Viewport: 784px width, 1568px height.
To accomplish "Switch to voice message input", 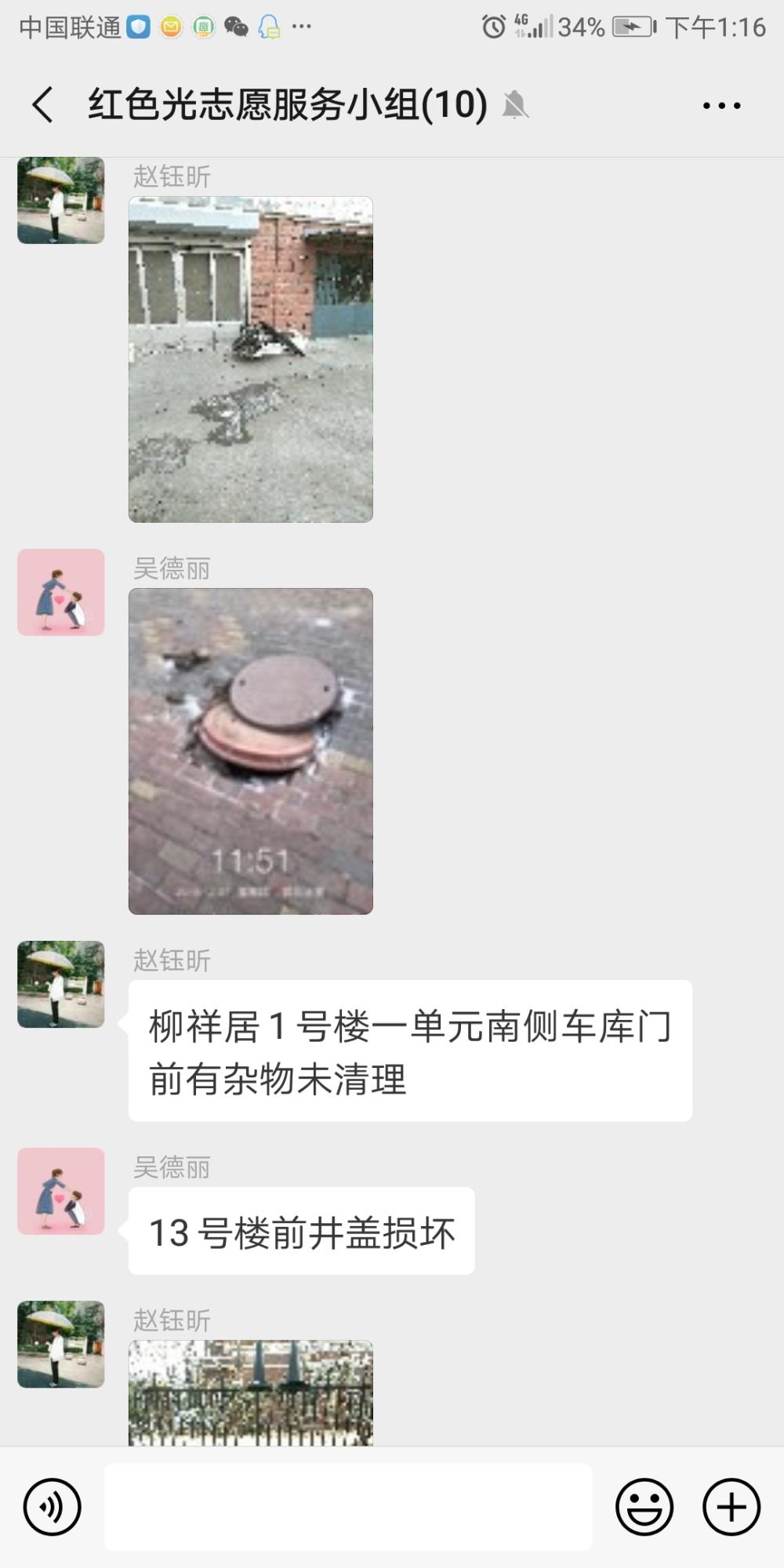I will [53, 1507].
